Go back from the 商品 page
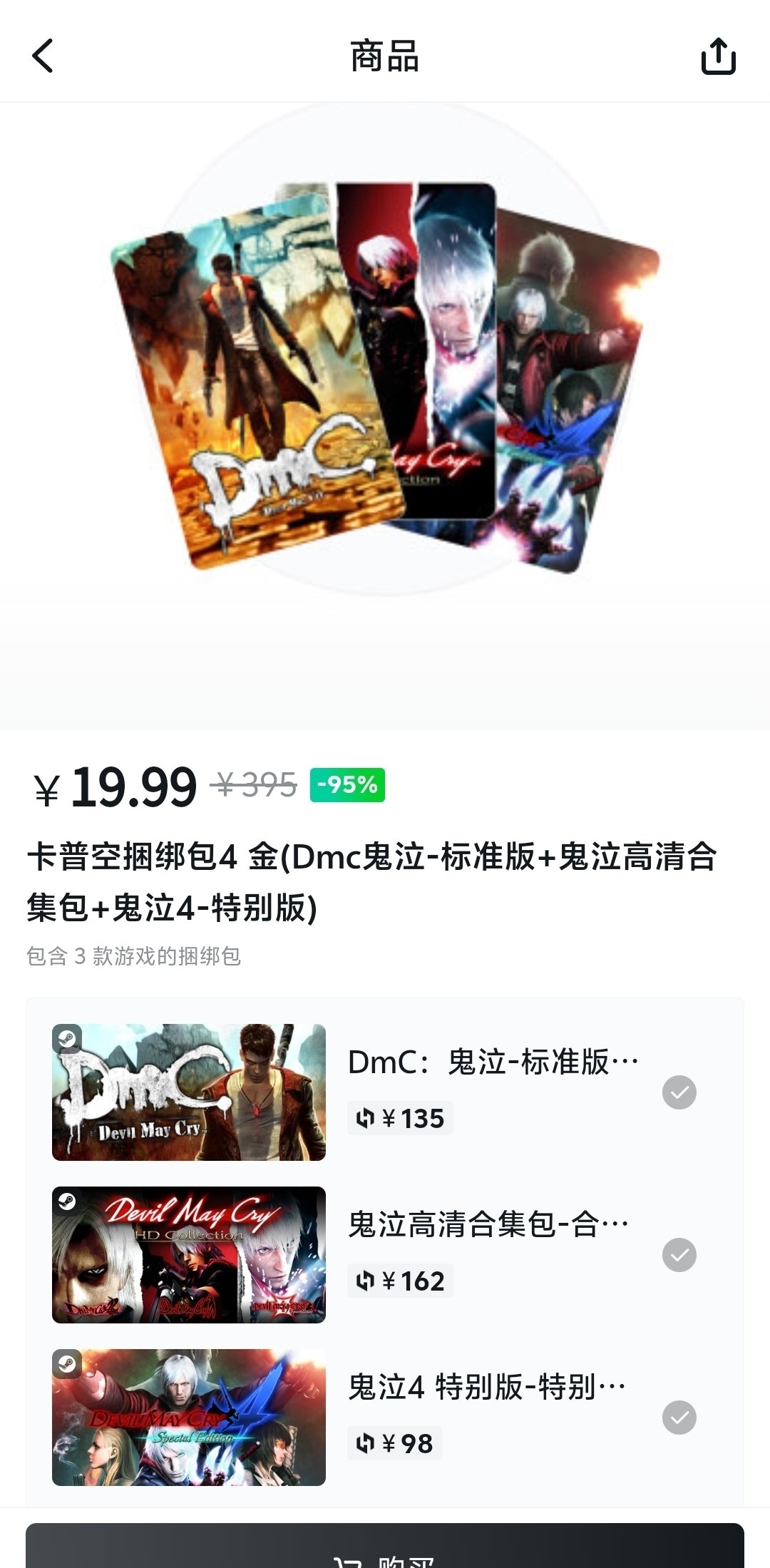This screenshot has height=1568, width=770. (43, 56)
